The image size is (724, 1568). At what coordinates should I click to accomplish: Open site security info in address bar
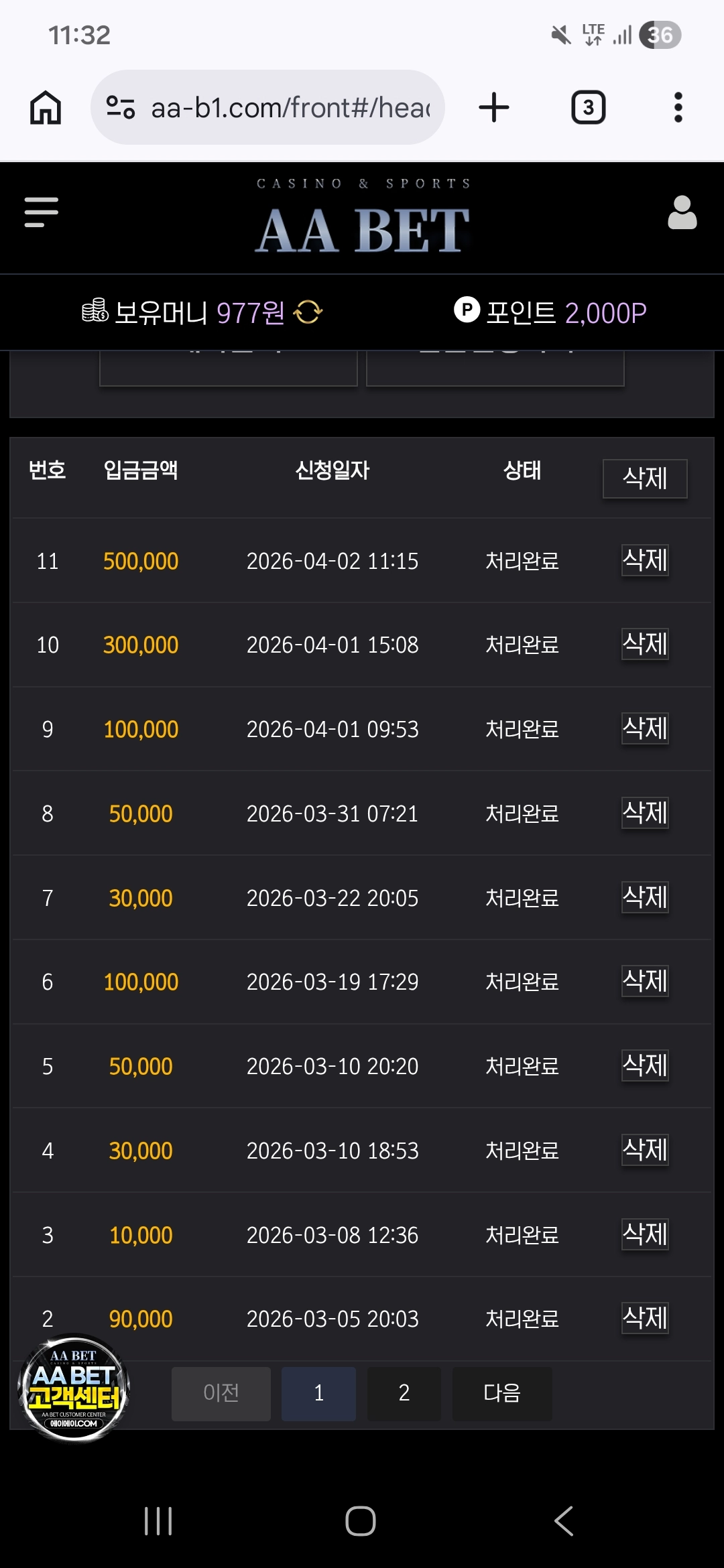tap(121, 107)
